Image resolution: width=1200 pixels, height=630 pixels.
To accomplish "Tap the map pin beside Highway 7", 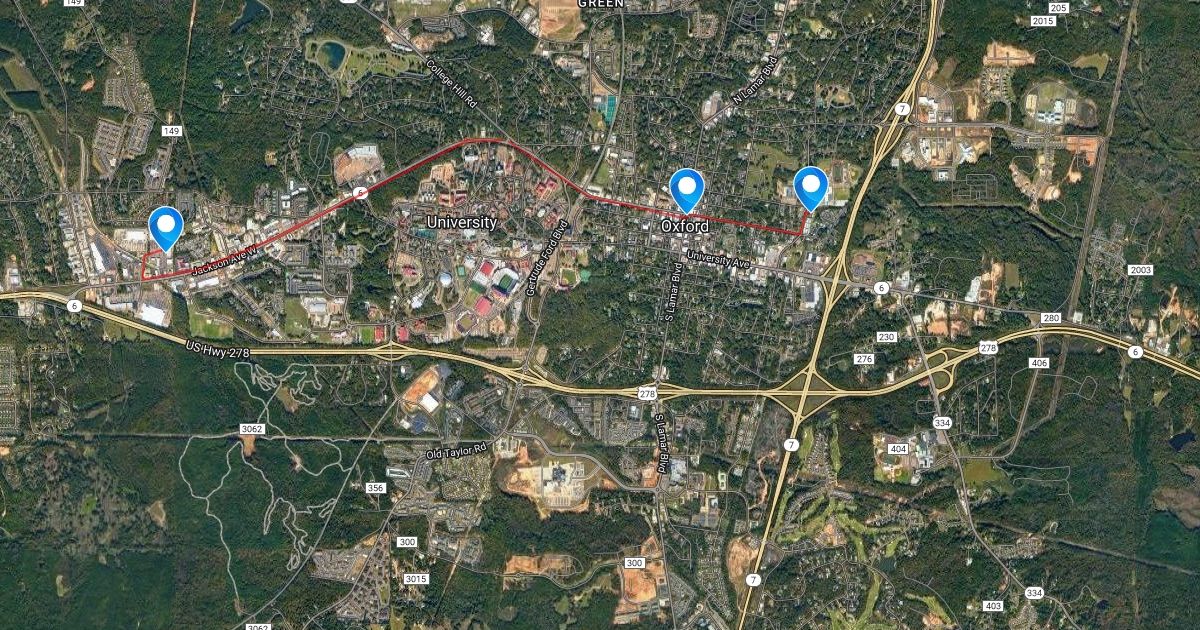I will point(811,186).
